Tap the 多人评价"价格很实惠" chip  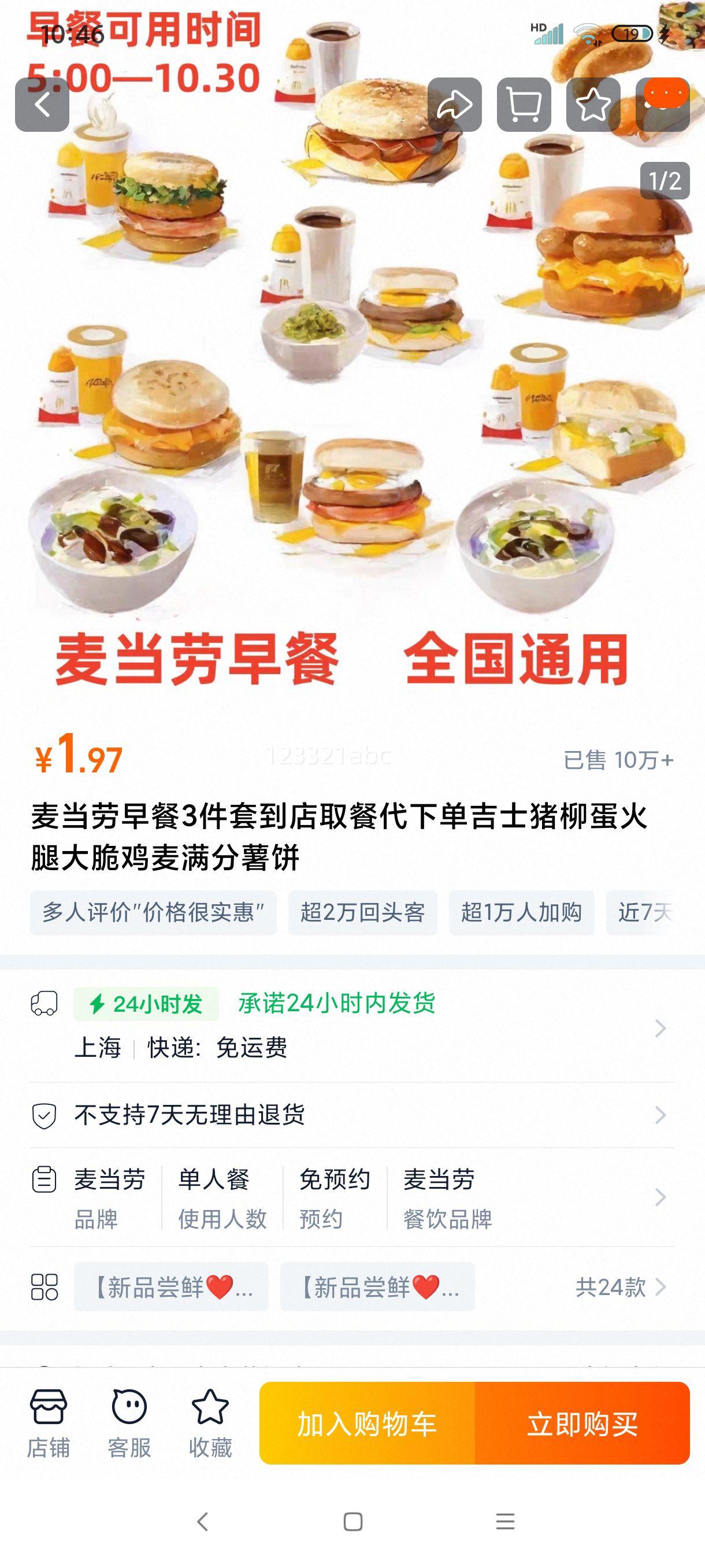pos(153,912)
